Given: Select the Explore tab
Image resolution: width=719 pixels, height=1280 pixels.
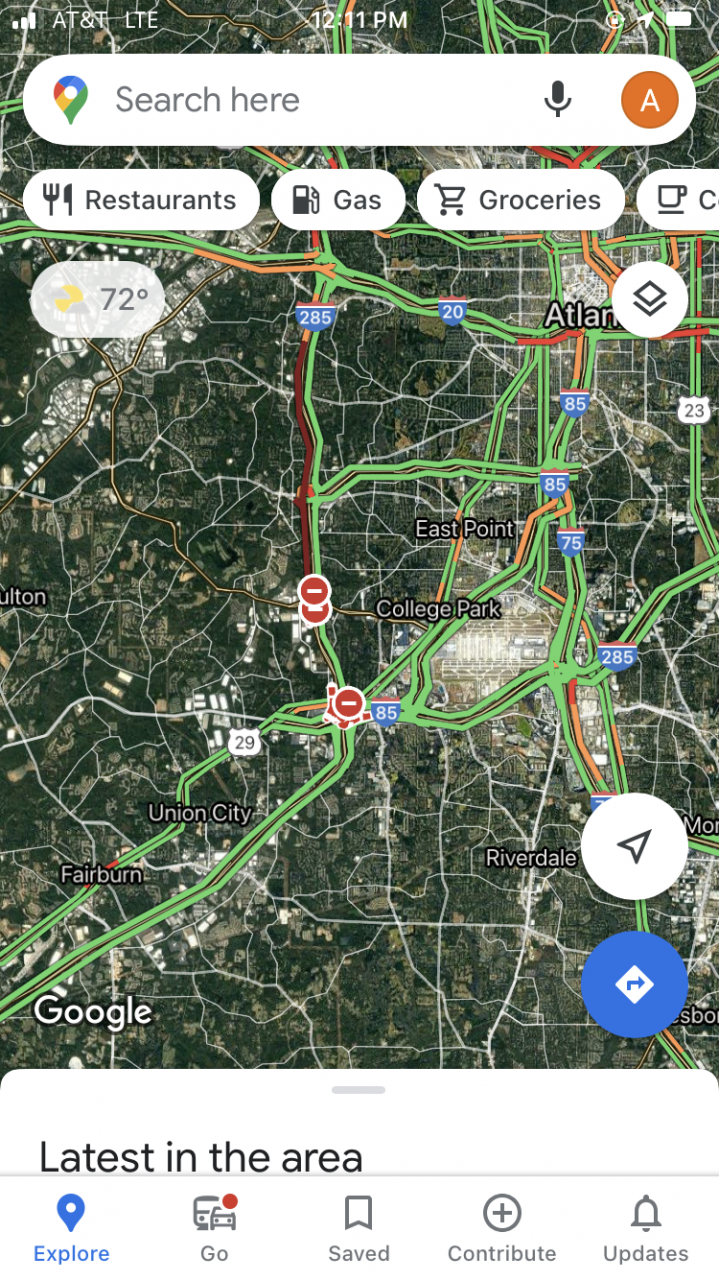Looking at the screenshot, I should pos(71,1228).
